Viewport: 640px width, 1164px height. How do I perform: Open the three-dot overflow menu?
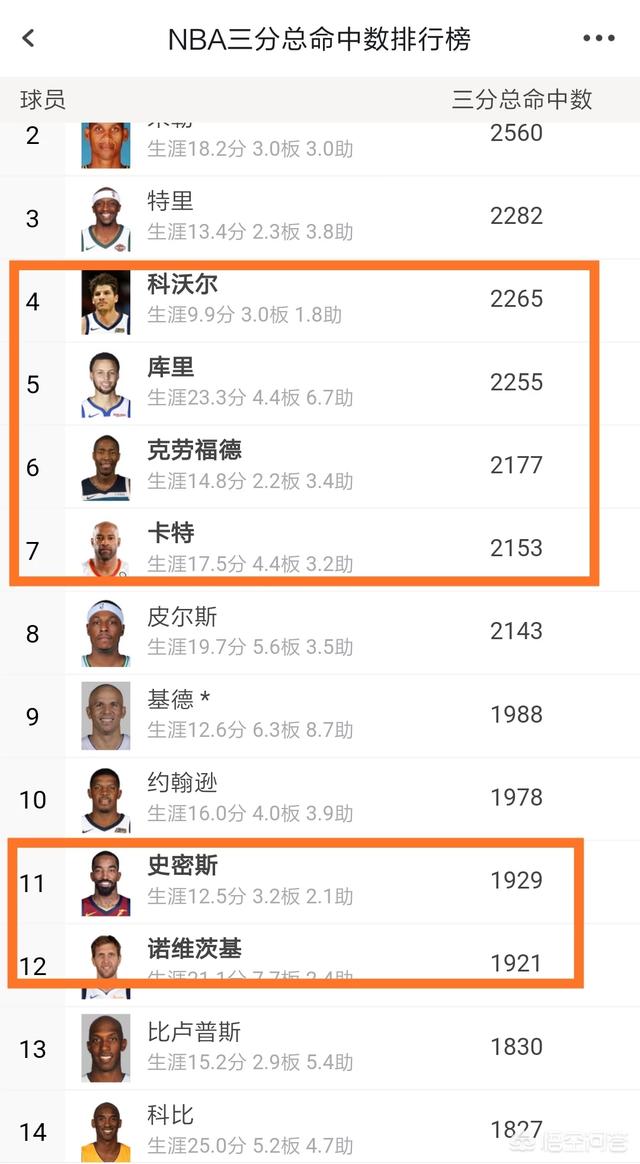click(598, 38)
